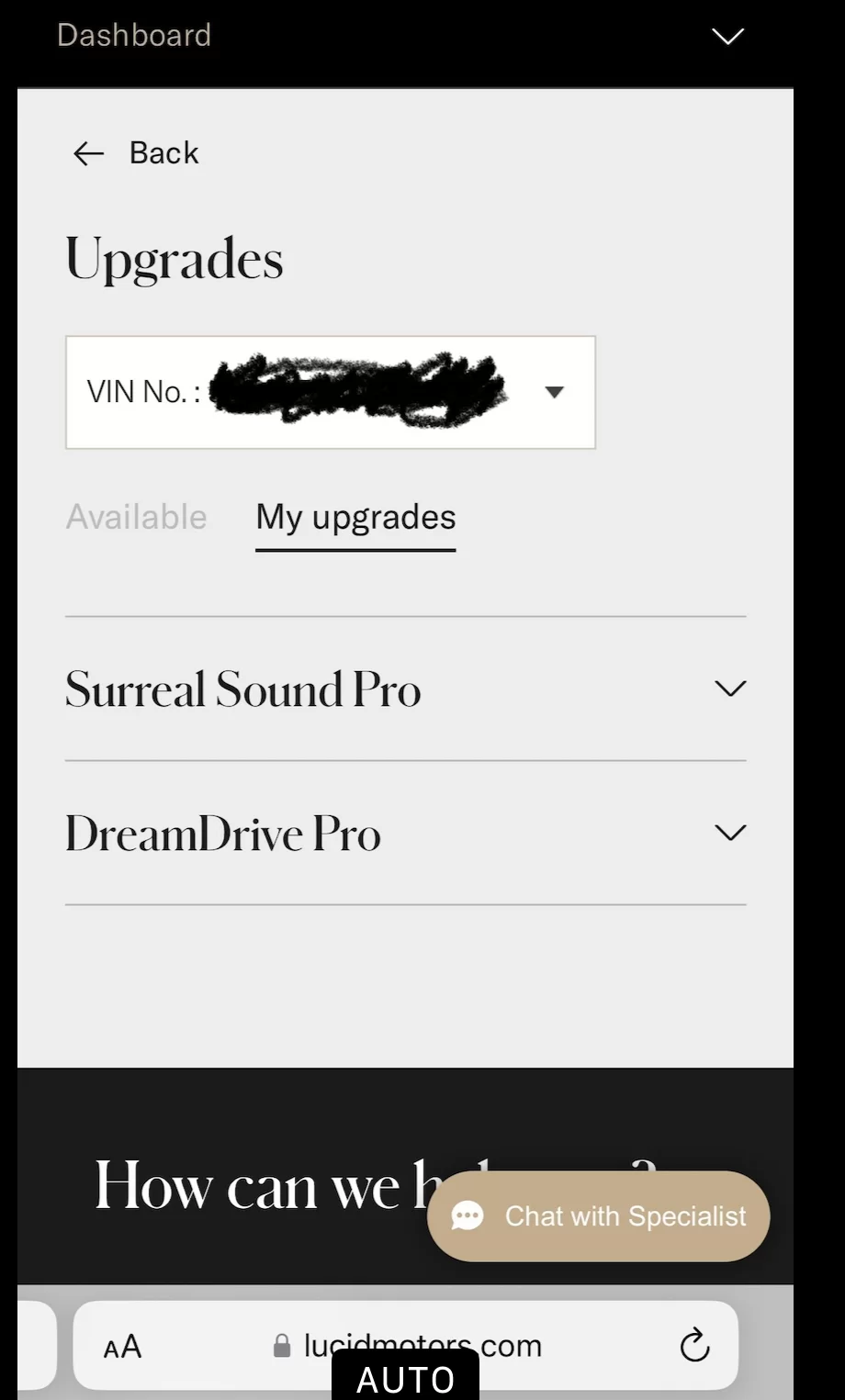Reload the page with the refresh icon

[x=694, y=1346]
